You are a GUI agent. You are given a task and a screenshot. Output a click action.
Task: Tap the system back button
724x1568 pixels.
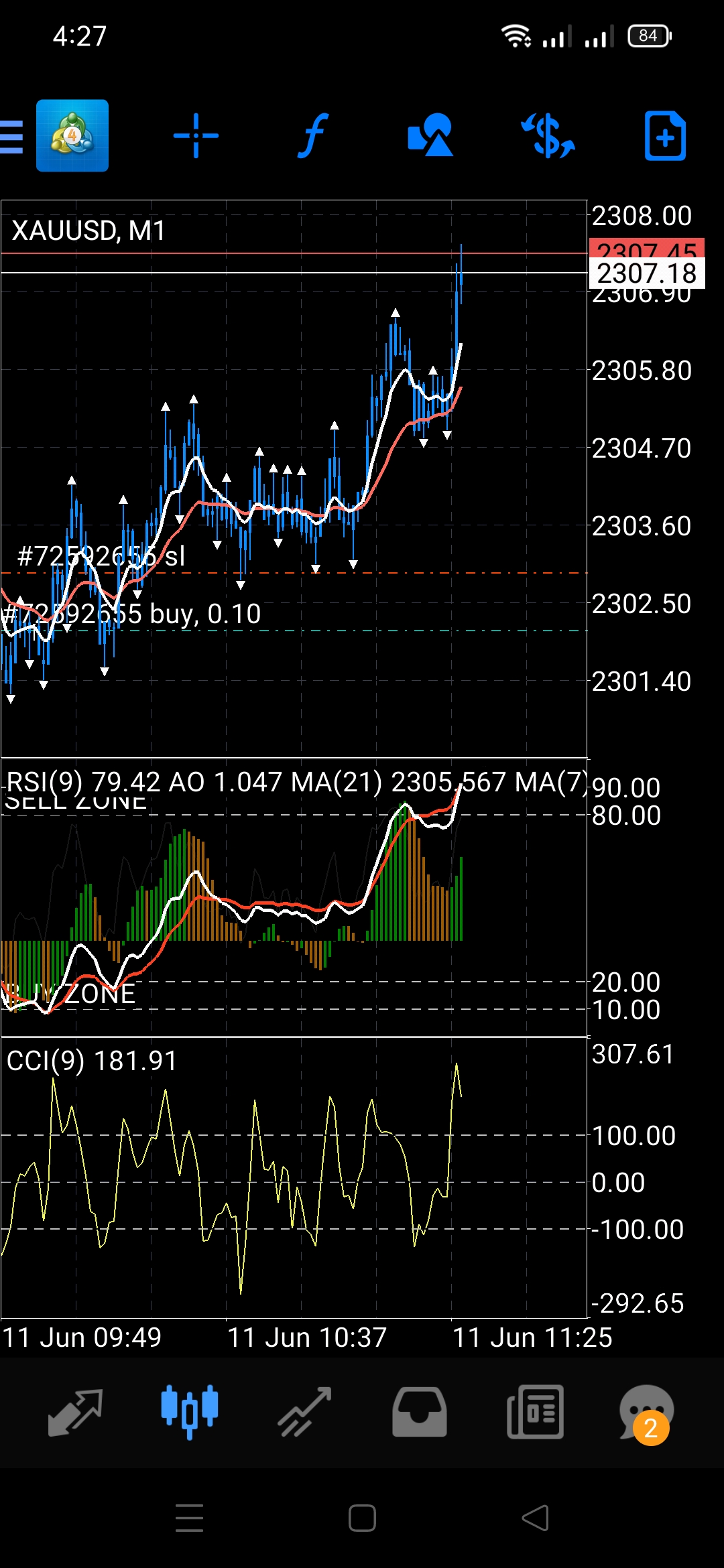535,1518
